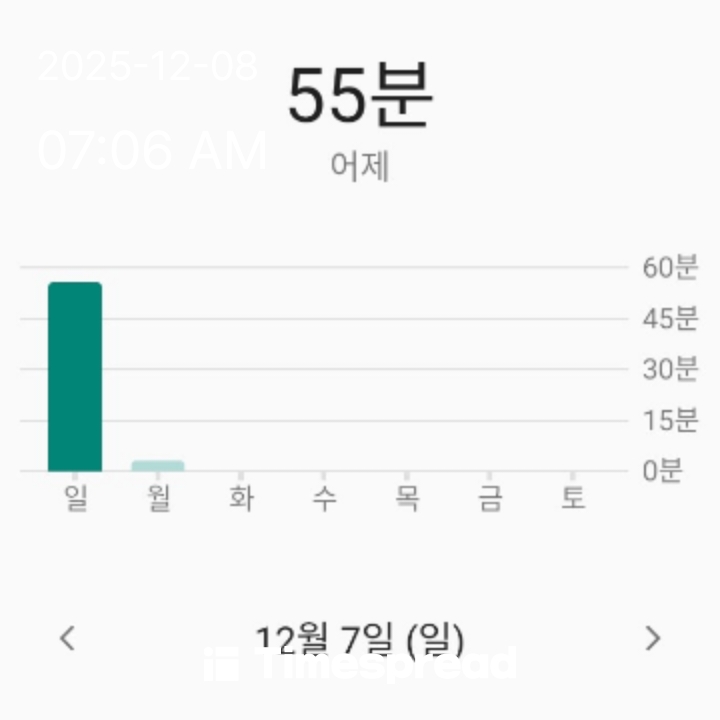Go to the next day with the right arrow
The image size is (720, 720).
653,637
